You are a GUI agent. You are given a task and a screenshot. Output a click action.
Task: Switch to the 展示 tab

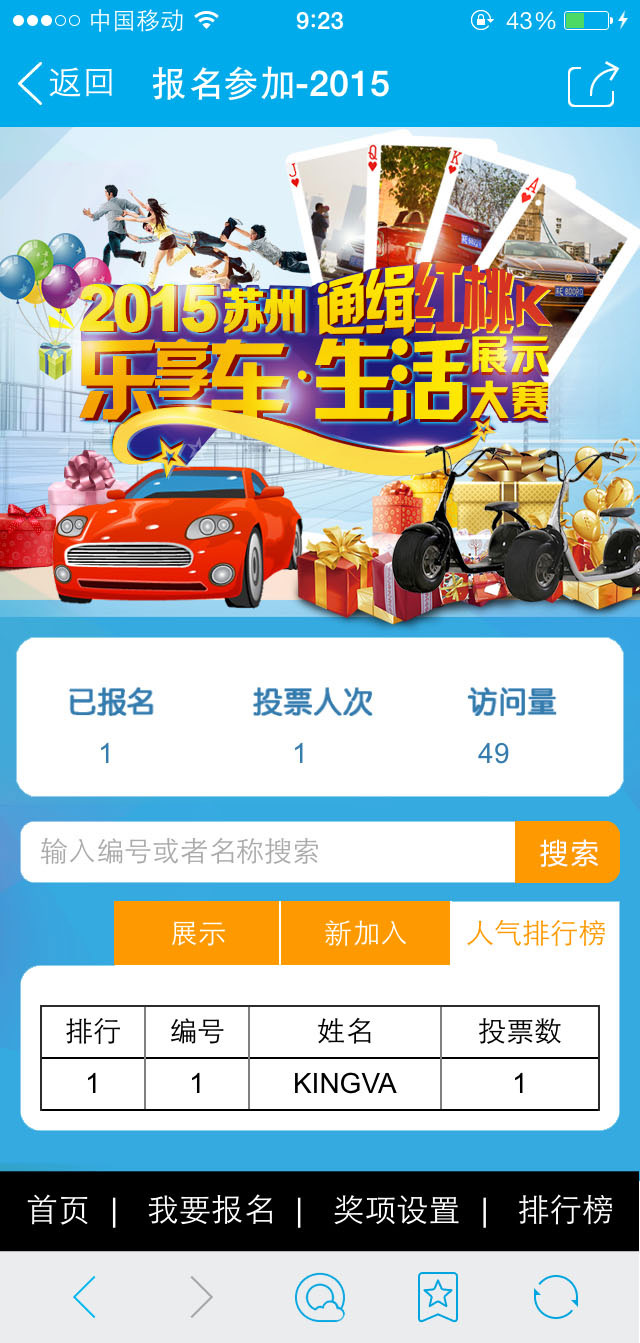[x=197, y=933]
